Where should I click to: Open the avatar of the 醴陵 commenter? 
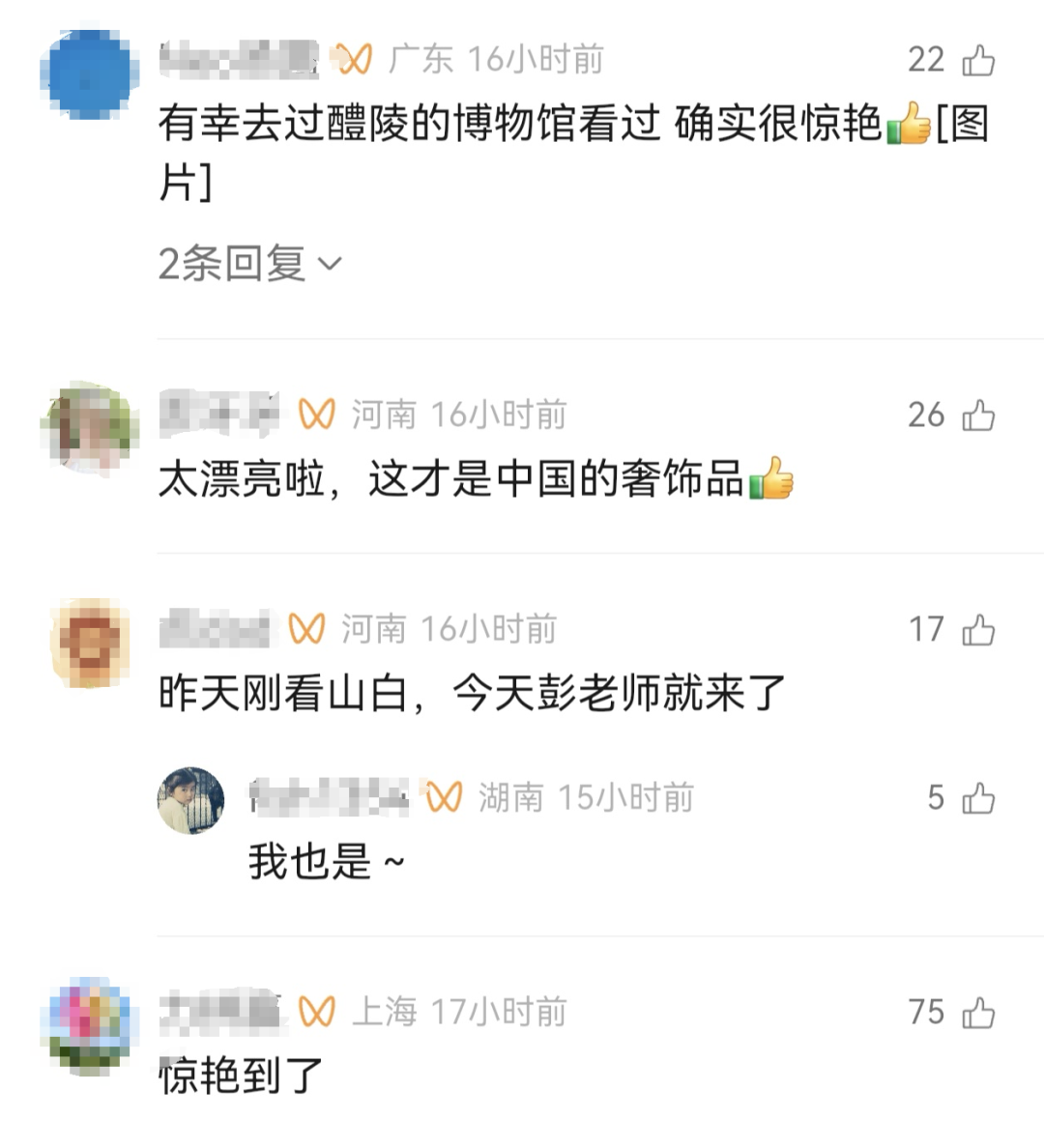(x=89, y=75)
